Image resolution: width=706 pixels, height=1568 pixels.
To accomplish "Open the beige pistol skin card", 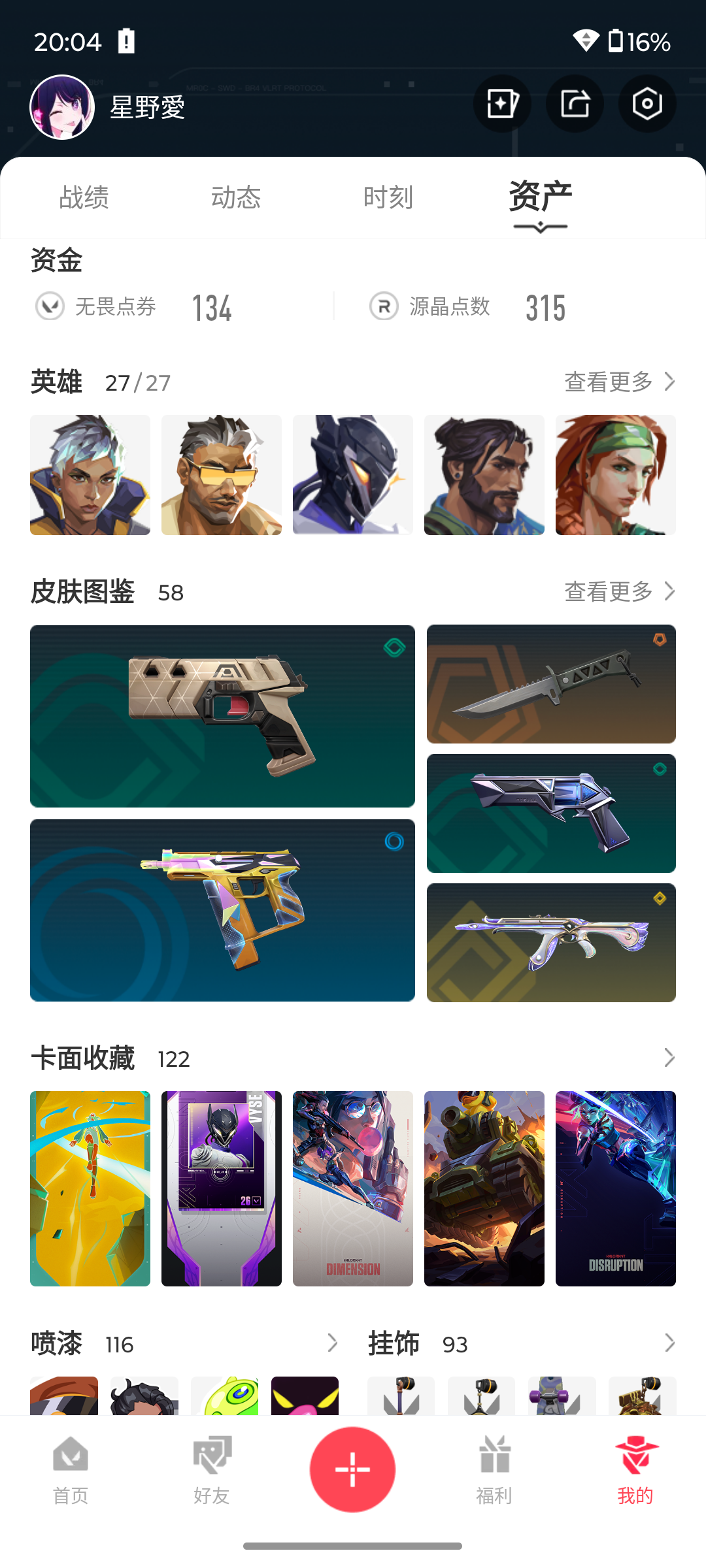I will click(222, 716).
